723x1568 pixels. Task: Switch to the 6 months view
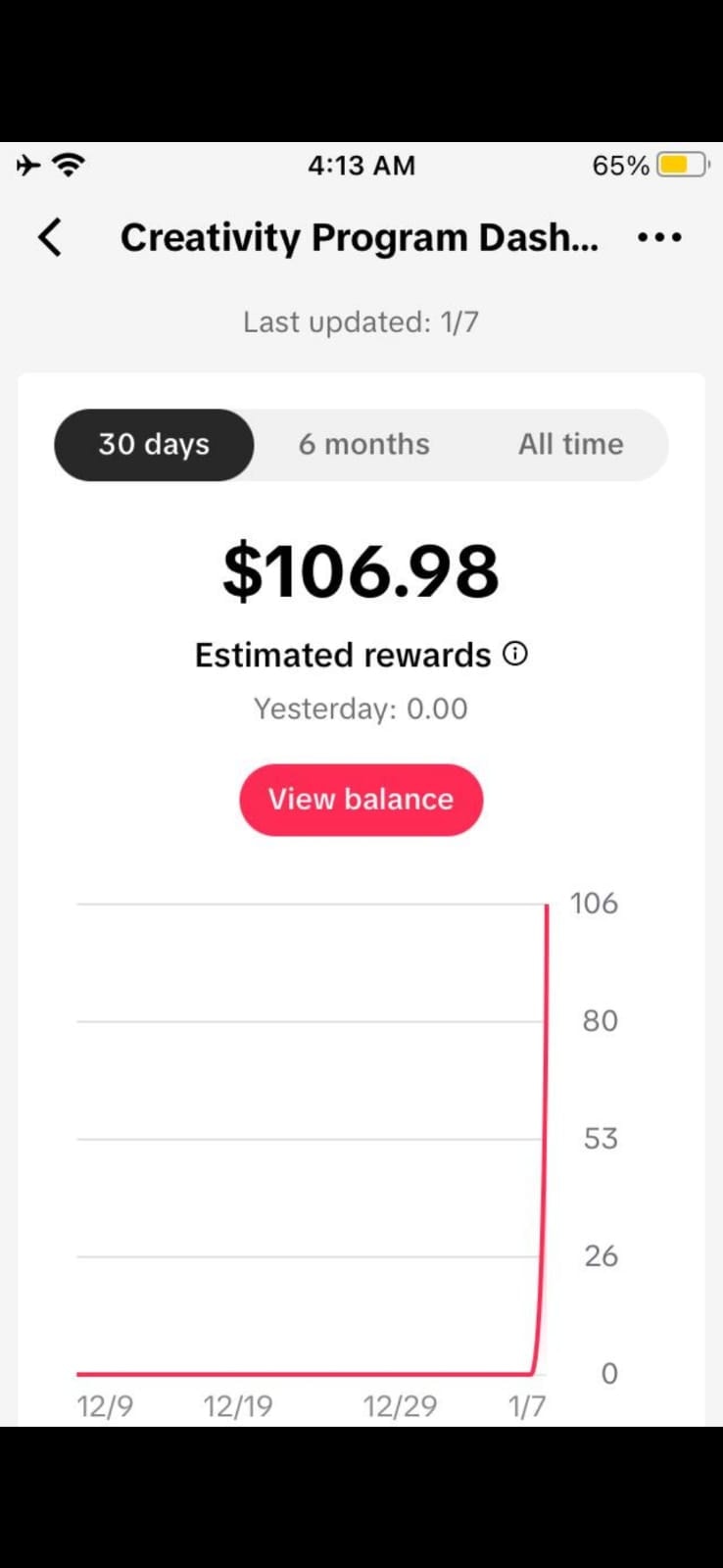coord(363,445)
